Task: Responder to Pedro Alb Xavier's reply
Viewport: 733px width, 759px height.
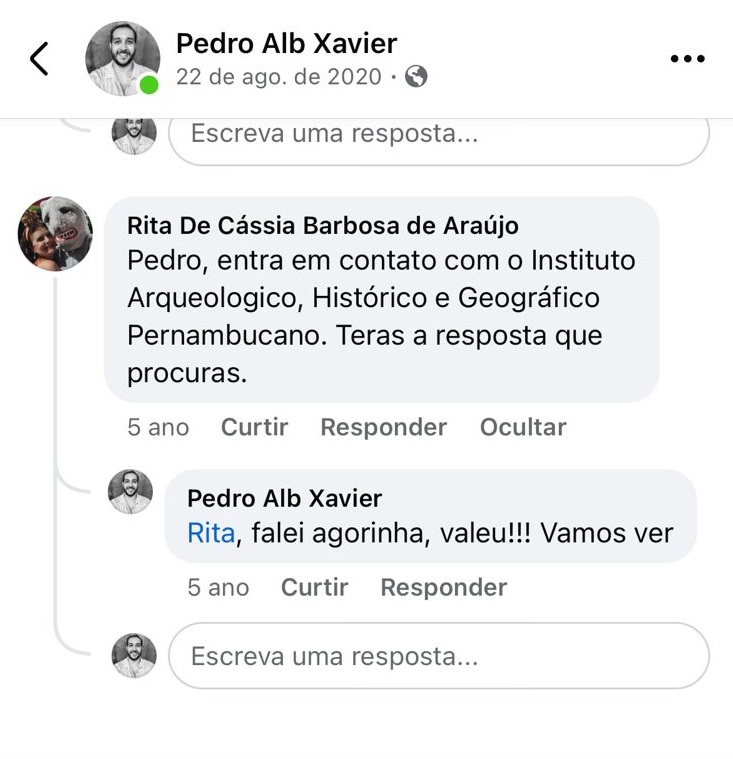Action: [x=443, y=587]
